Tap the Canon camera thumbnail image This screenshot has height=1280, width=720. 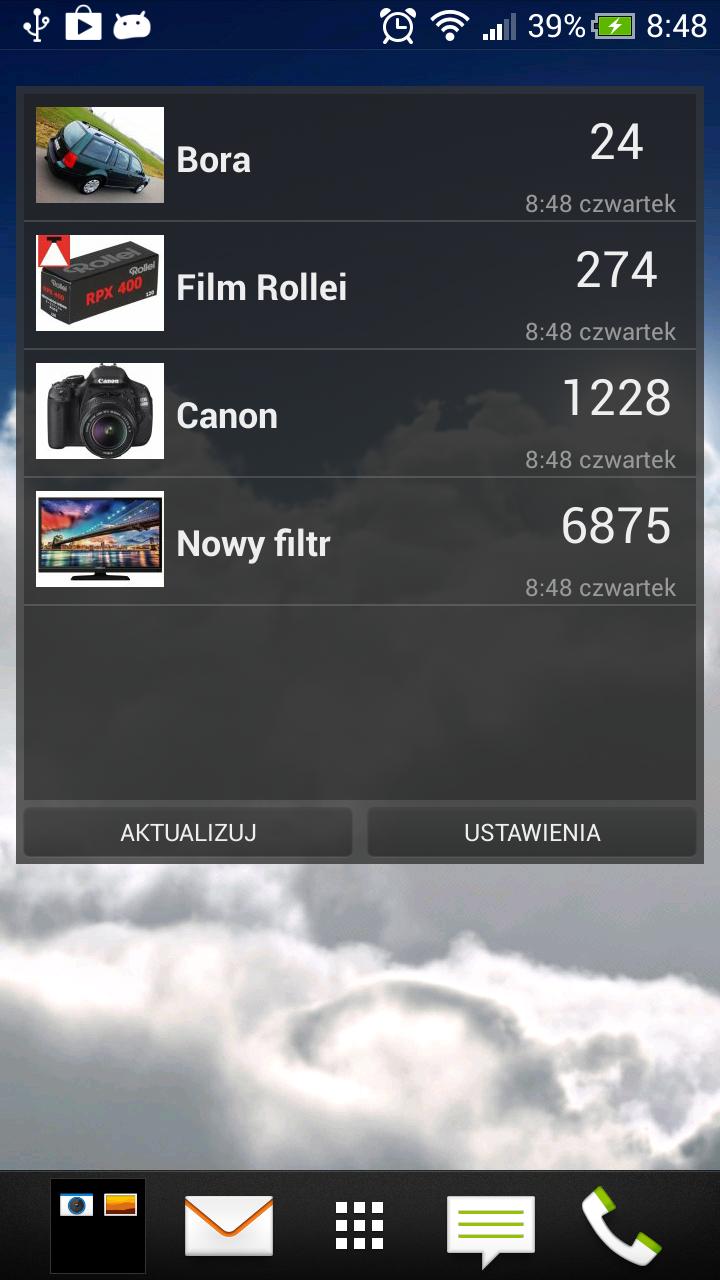[x=99, y=410]
